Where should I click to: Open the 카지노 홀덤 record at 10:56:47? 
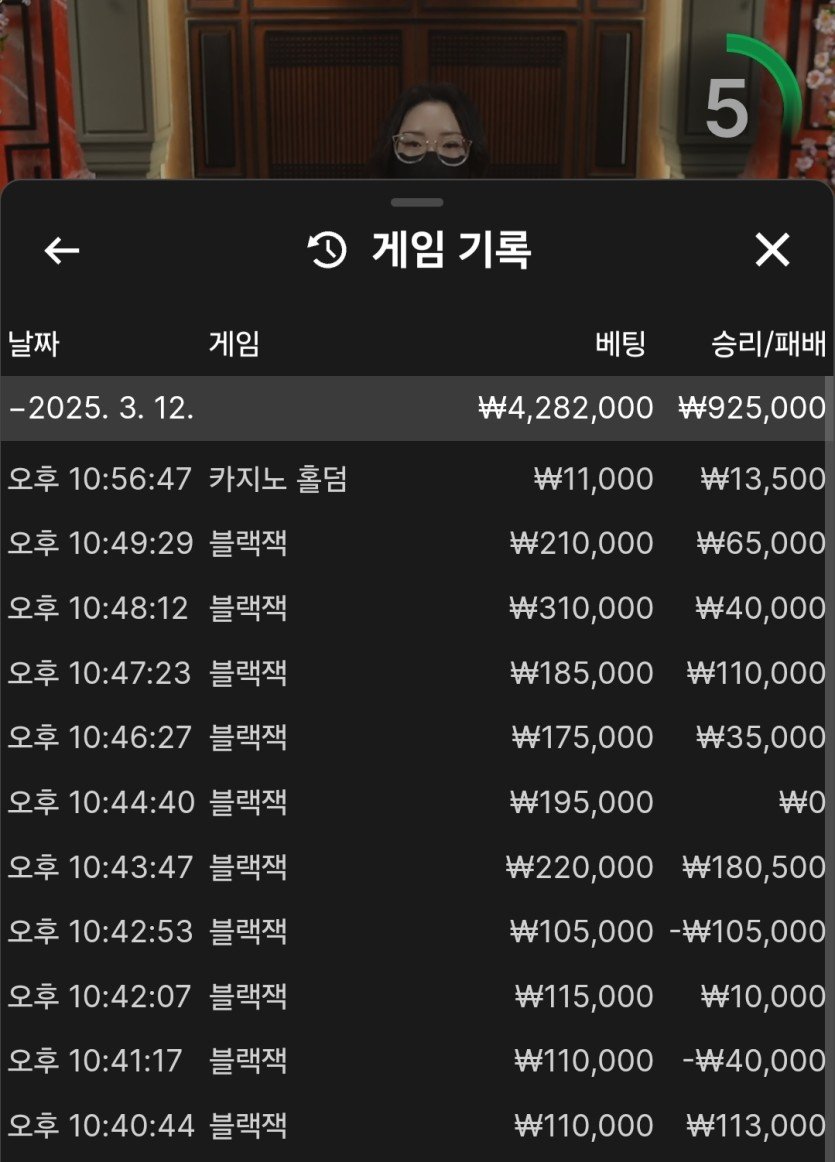[417, 479]
